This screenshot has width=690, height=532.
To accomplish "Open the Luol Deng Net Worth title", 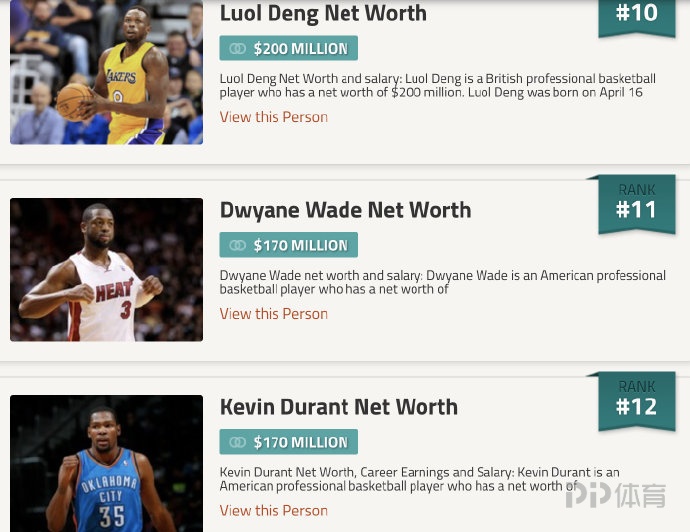I will [323, 14].
